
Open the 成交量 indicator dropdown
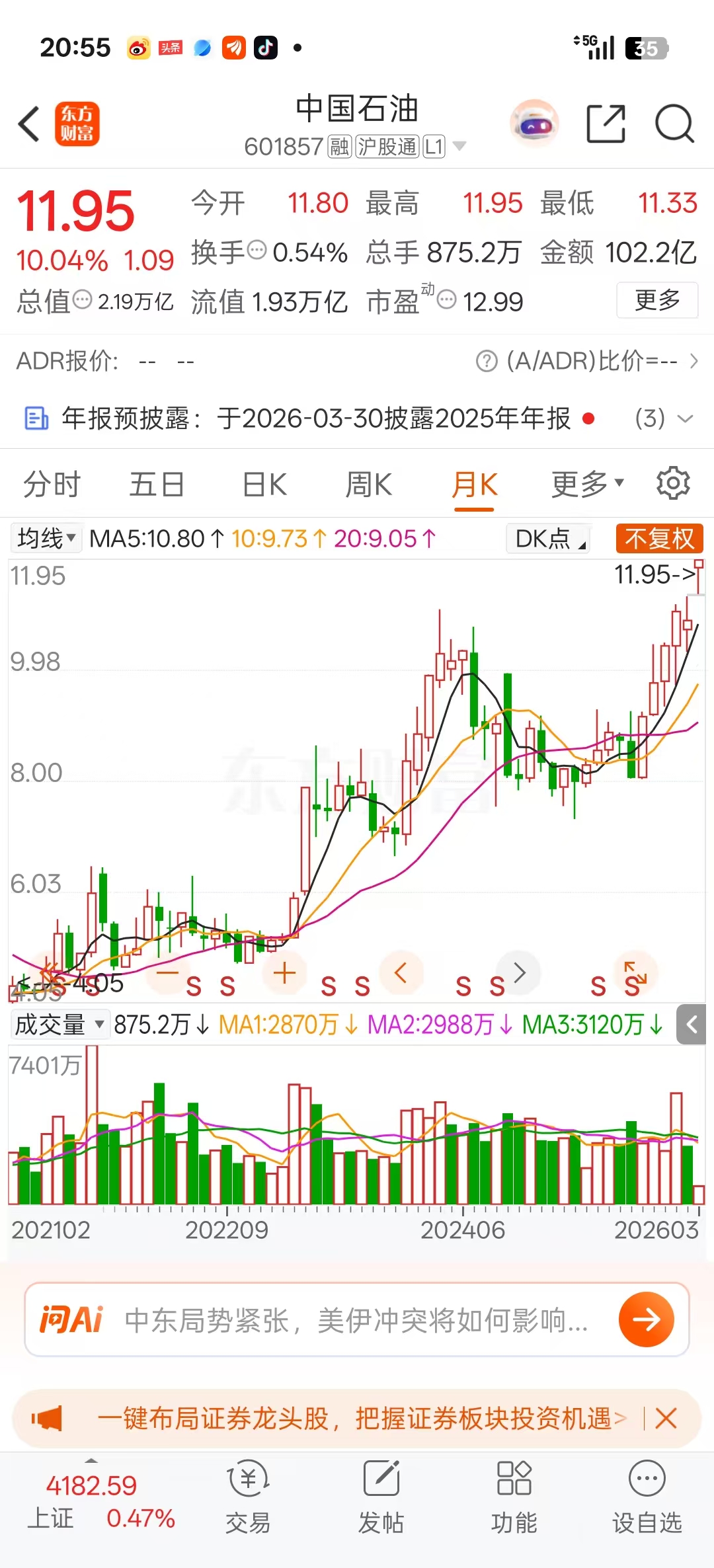59,1025
